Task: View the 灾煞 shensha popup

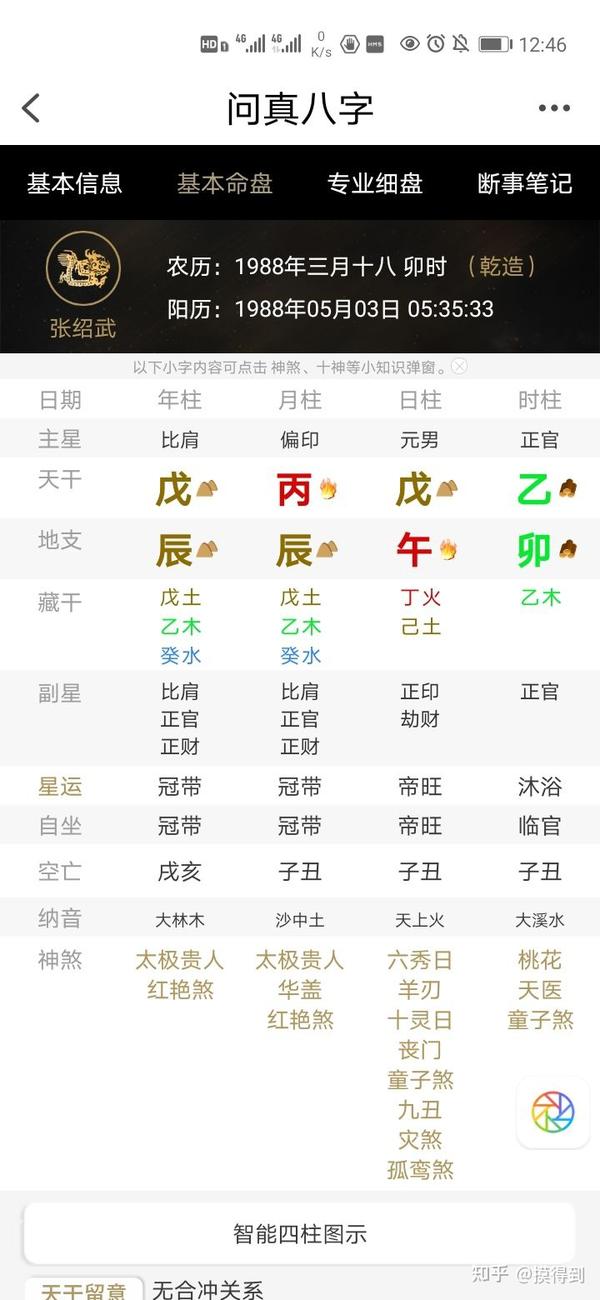Action: click(420, 1140)
